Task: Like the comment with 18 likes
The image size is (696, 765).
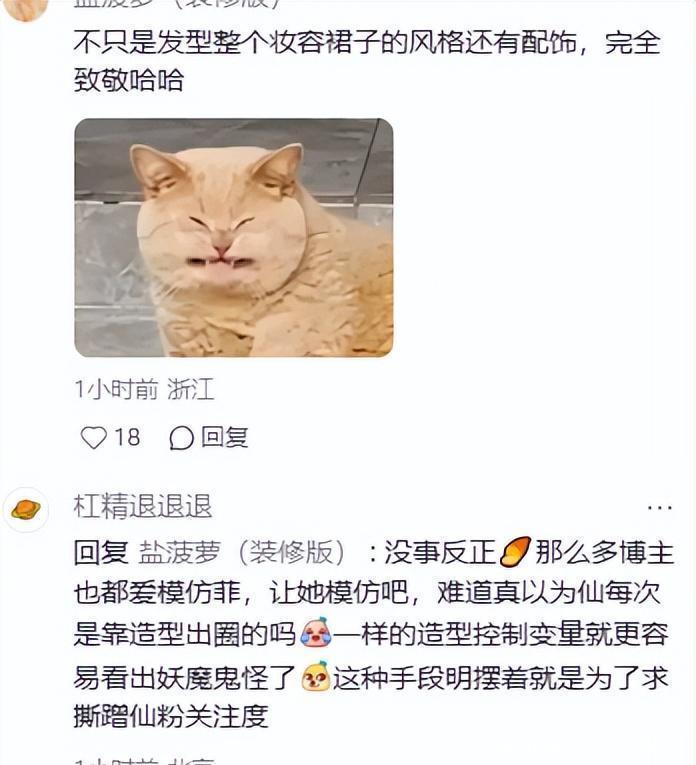Action: coord(94,437)
